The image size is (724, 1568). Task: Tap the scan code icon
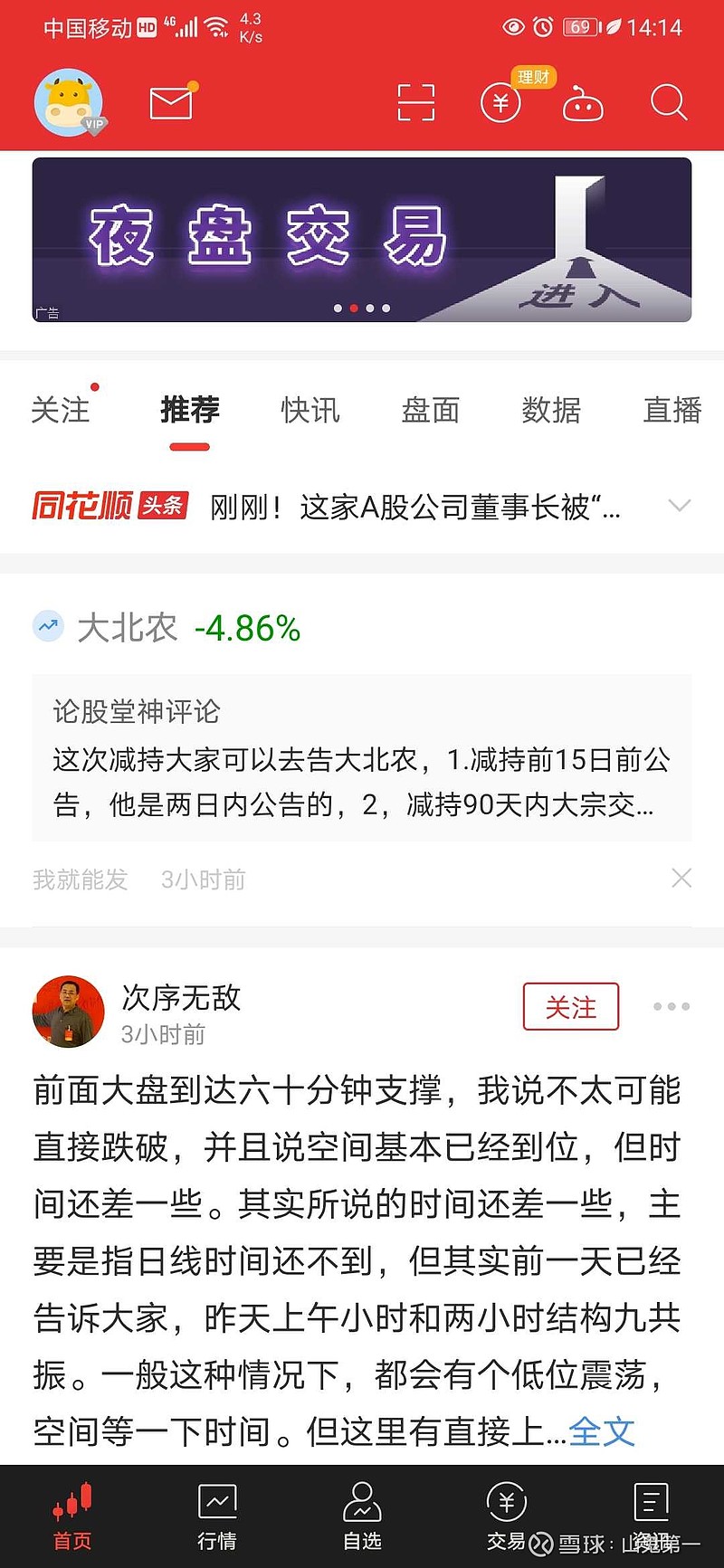pos(416,102)
